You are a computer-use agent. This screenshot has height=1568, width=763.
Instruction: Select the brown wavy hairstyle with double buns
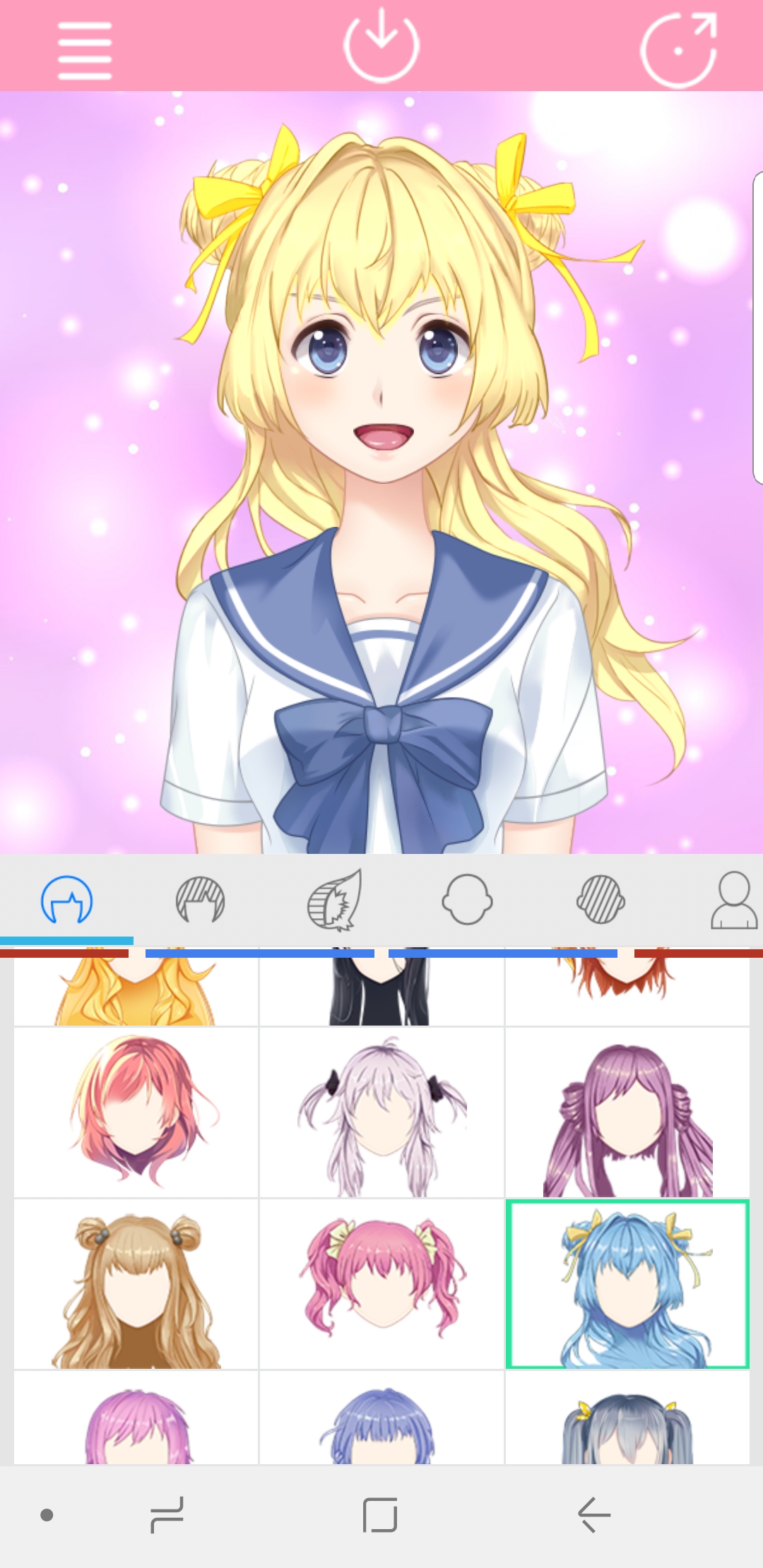tap(136, 1284)
